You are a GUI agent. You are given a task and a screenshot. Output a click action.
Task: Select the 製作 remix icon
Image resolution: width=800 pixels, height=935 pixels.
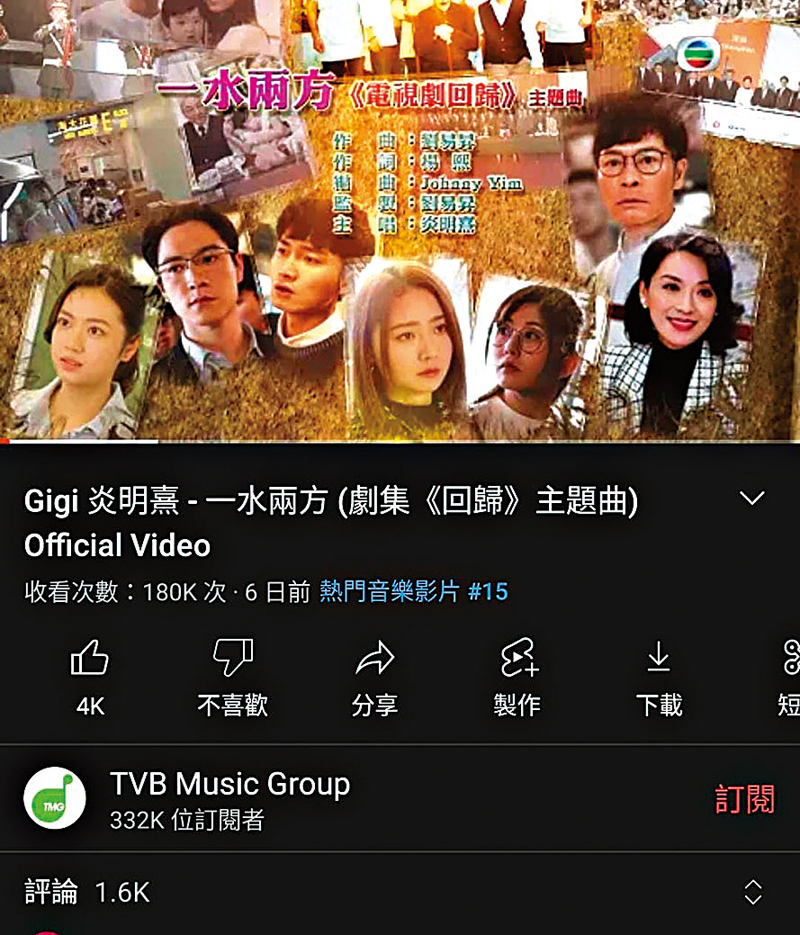pos(517,660)
